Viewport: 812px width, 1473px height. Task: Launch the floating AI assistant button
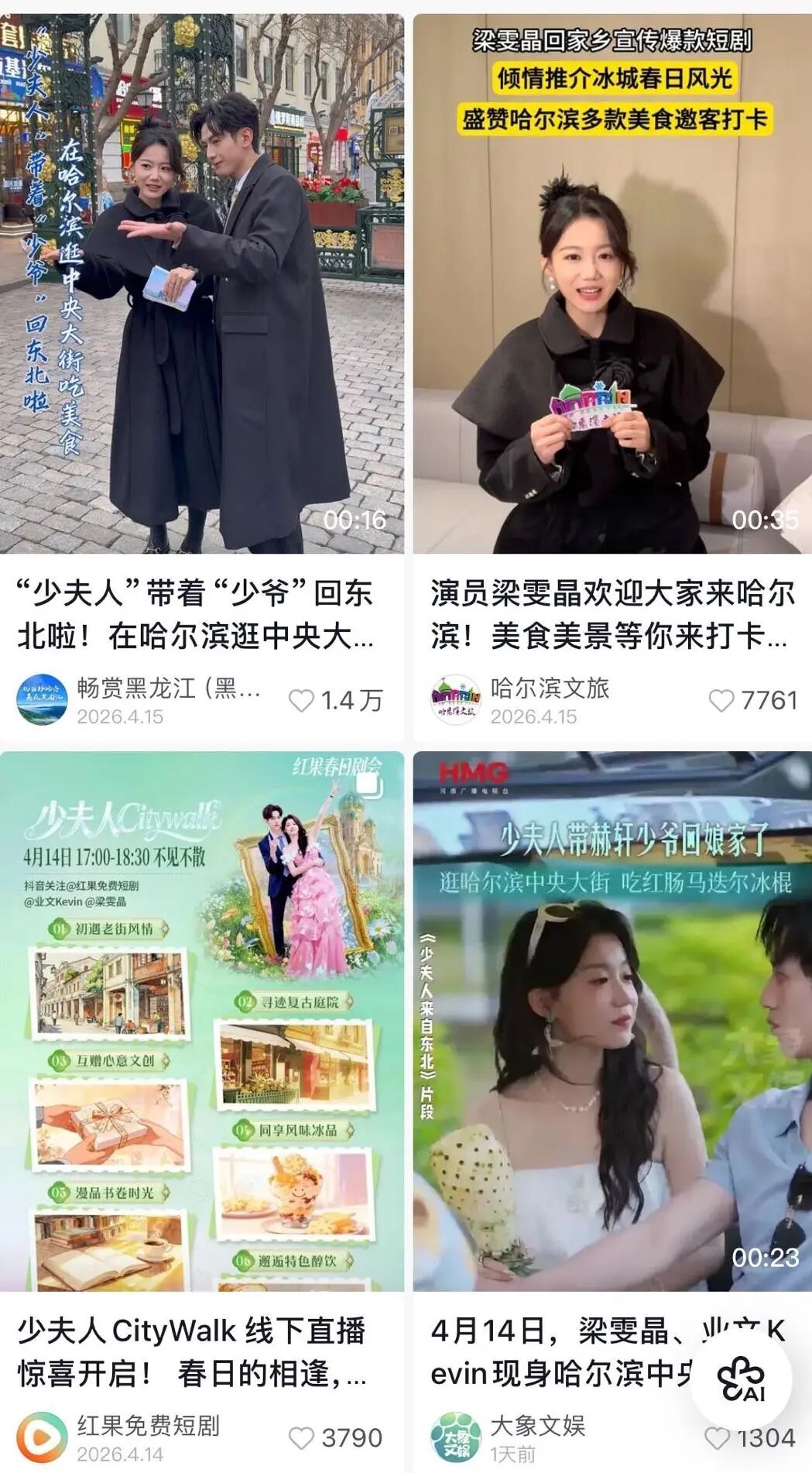[x=741, y=1379]
